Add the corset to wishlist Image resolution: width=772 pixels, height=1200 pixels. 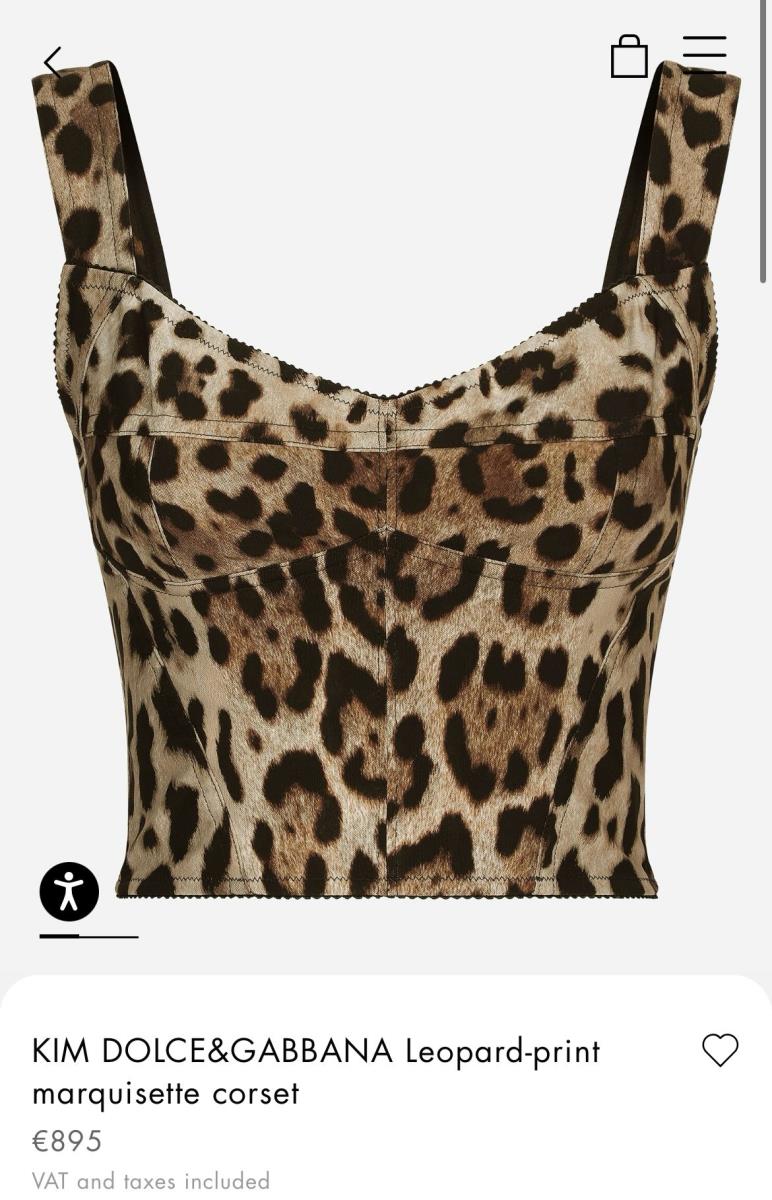coord(720,1050)
